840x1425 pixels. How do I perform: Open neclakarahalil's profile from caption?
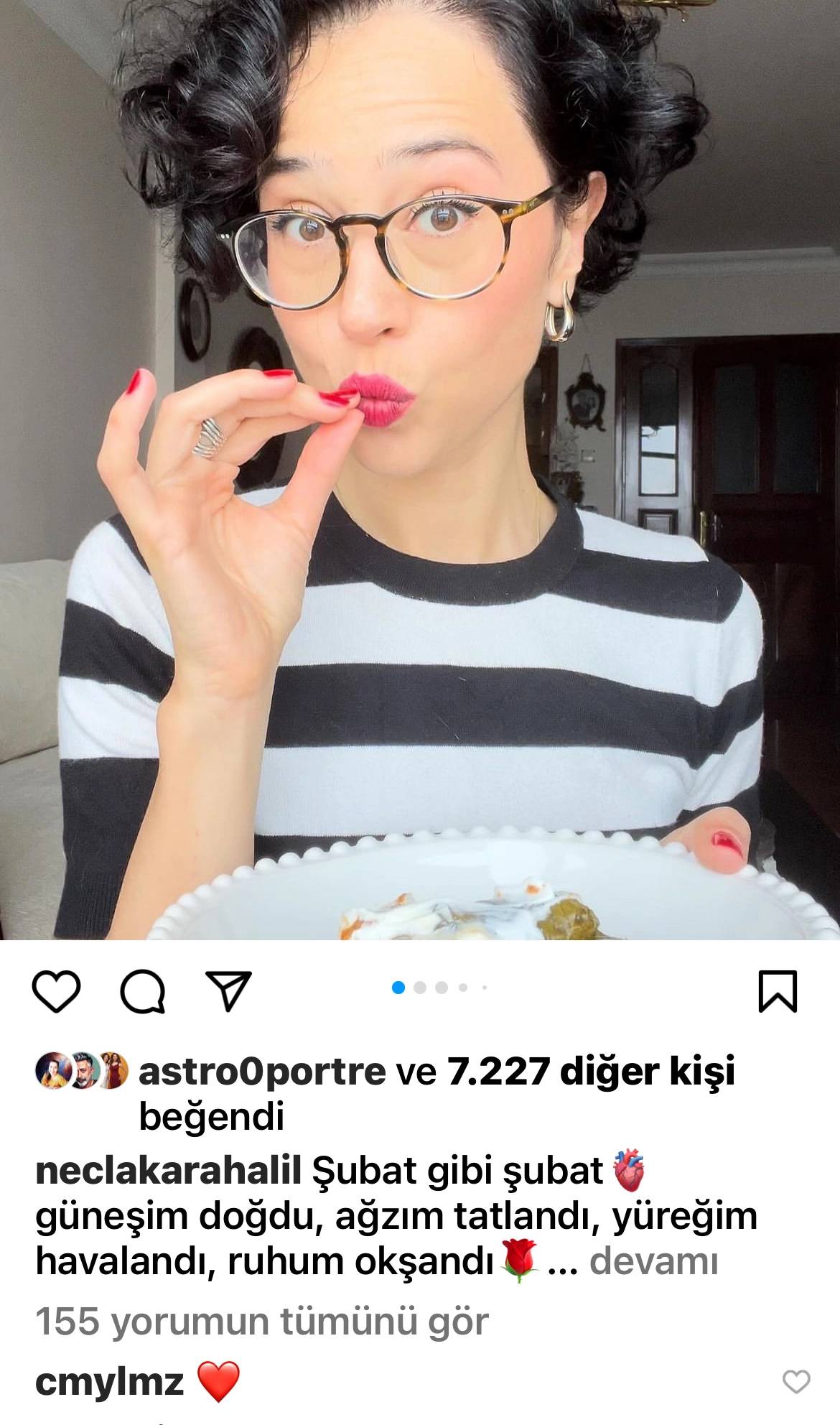click(x=168, y=1171)
